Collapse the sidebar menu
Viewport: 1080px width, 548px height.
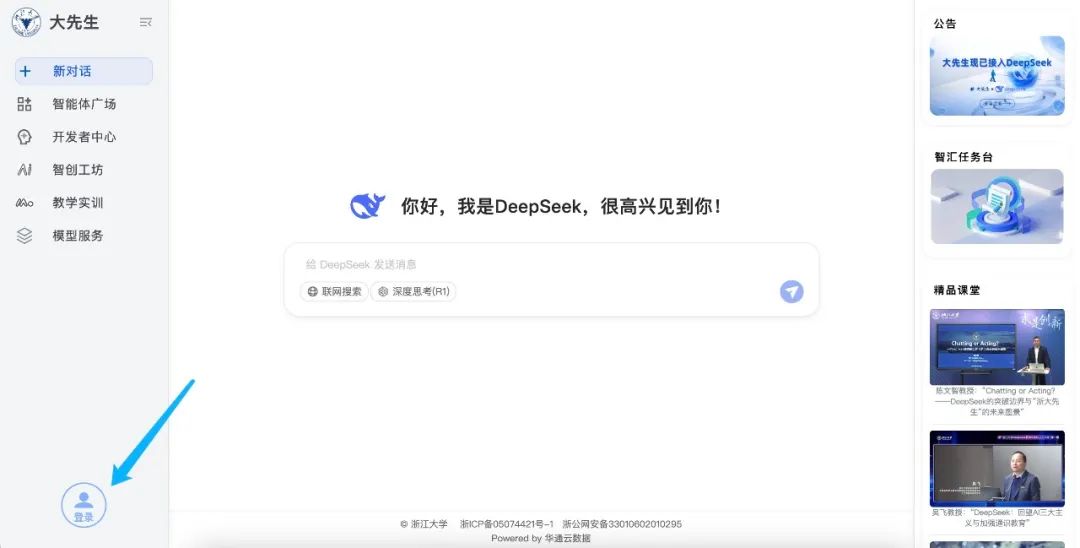pos(146,22)
